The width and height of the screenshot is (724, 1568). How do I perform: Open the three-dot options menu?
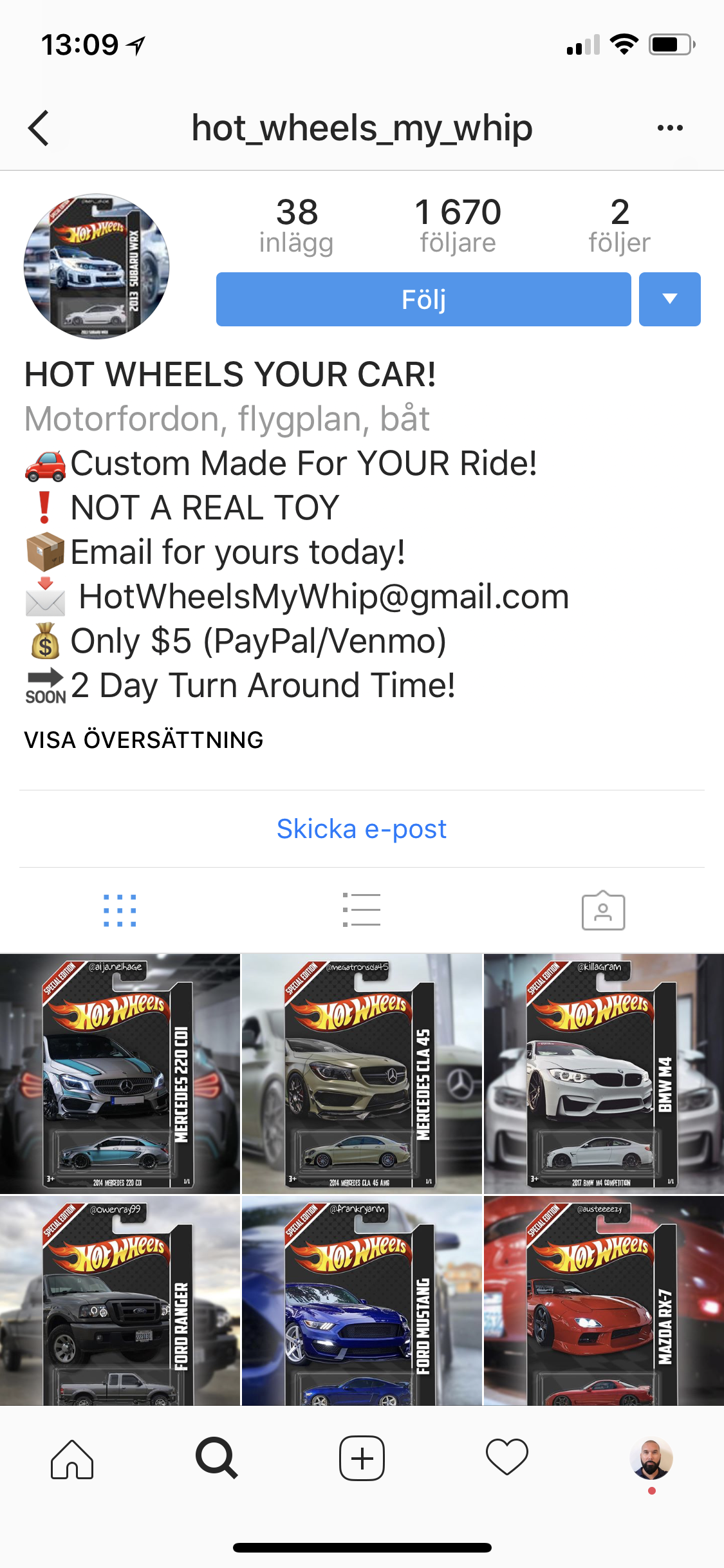pyautogui.click(x=670, y=127)
